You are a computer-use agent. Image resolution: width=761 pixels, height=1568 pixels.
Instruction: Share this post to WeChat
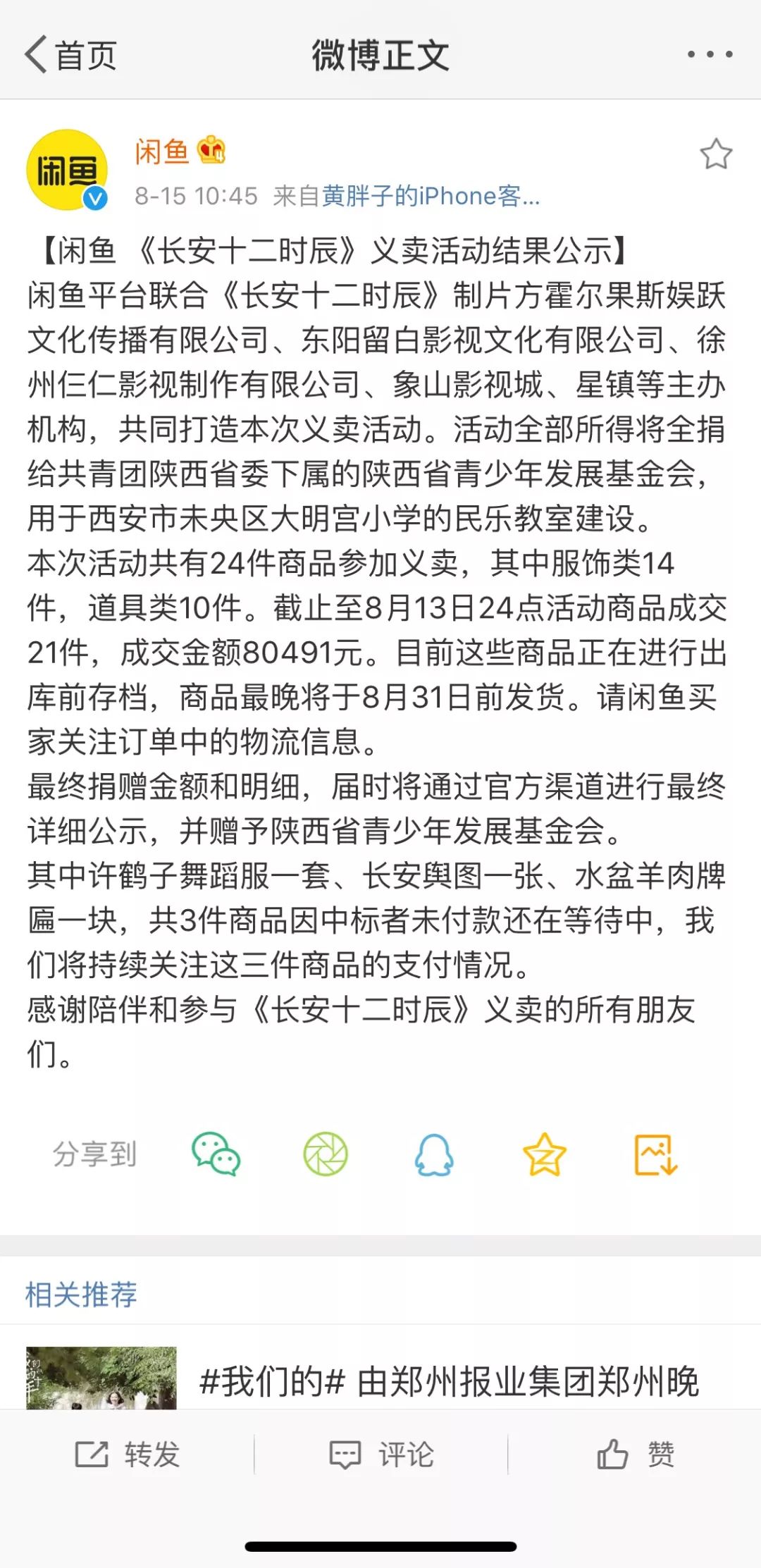click(216, 1154)
